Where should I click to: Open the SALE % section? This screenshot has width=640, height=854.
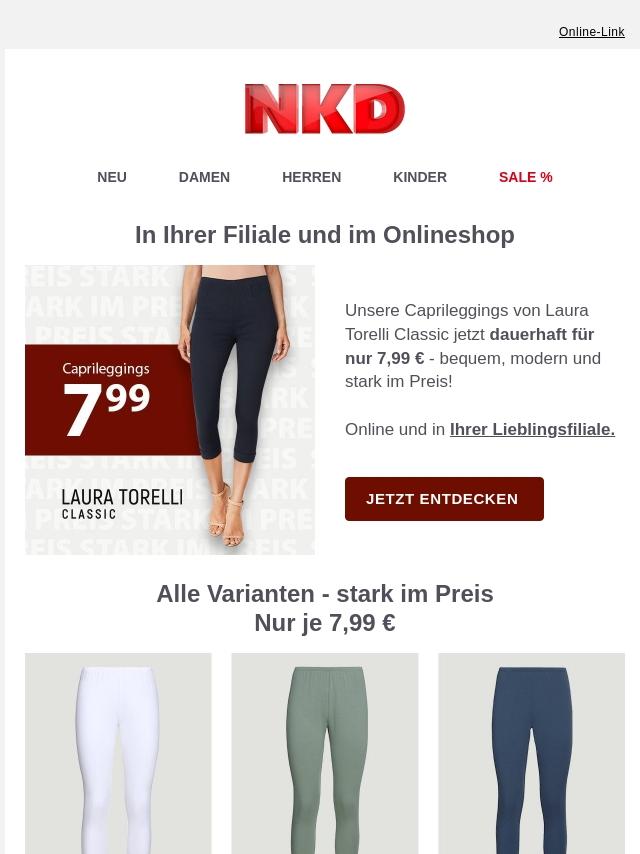525,177
